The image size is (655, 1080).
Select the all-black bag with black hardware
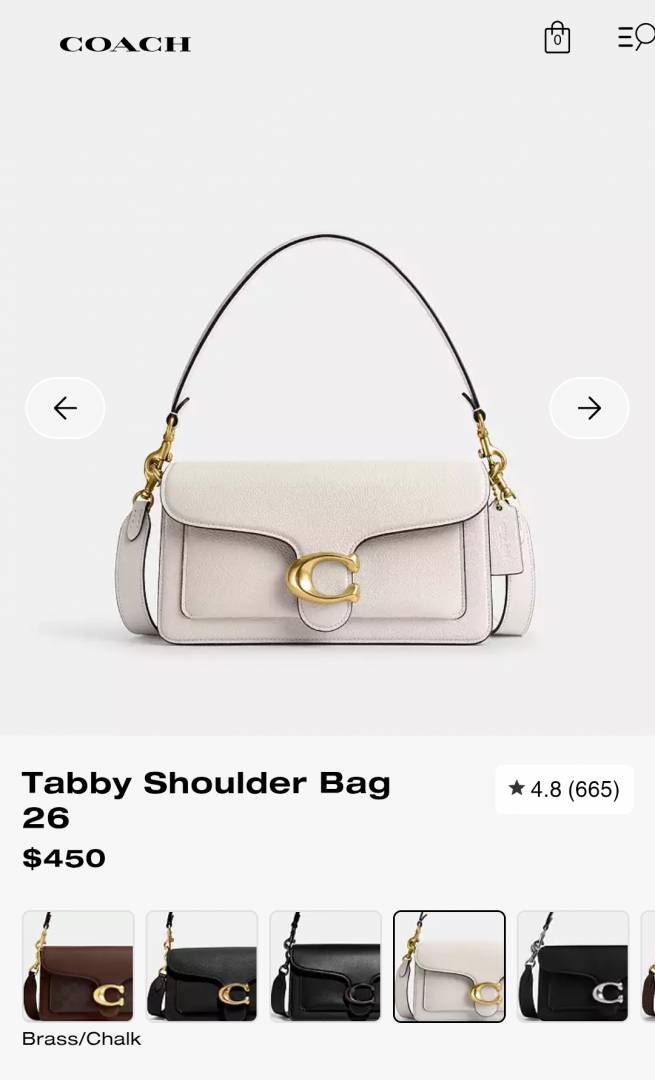point(325,966)
